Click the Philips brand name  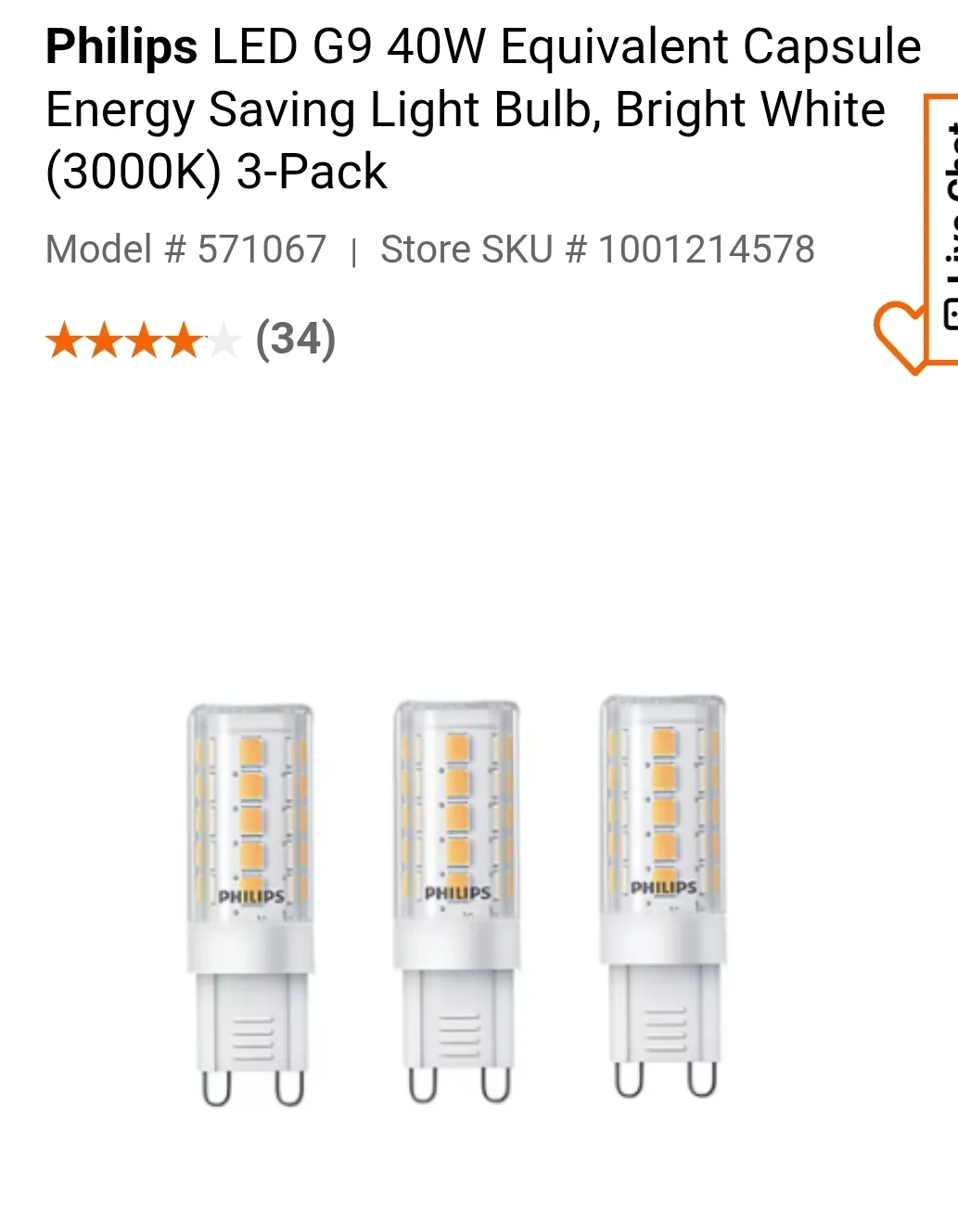[121, 46]
